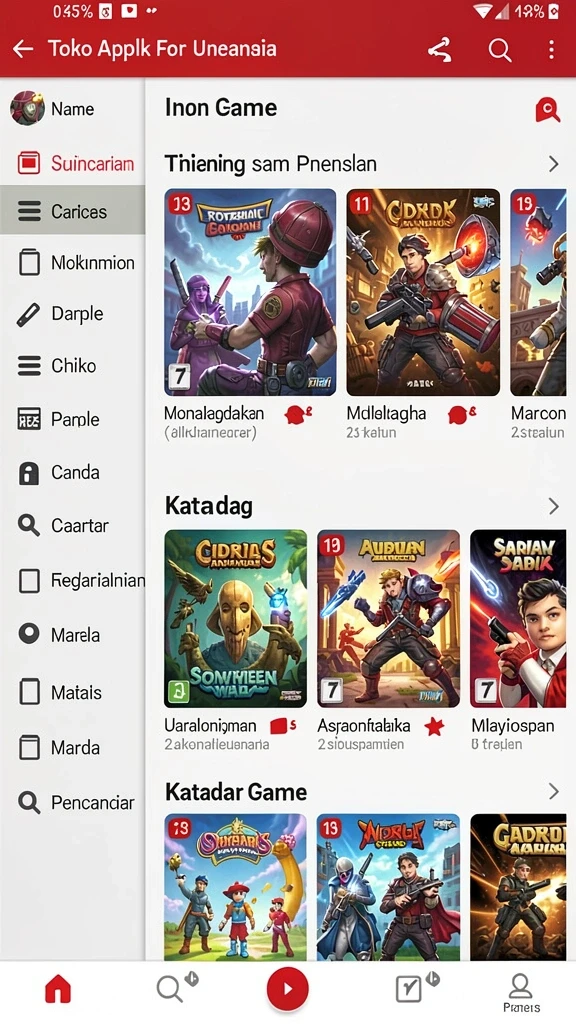Open the overflow menu

tap(551, 50)
